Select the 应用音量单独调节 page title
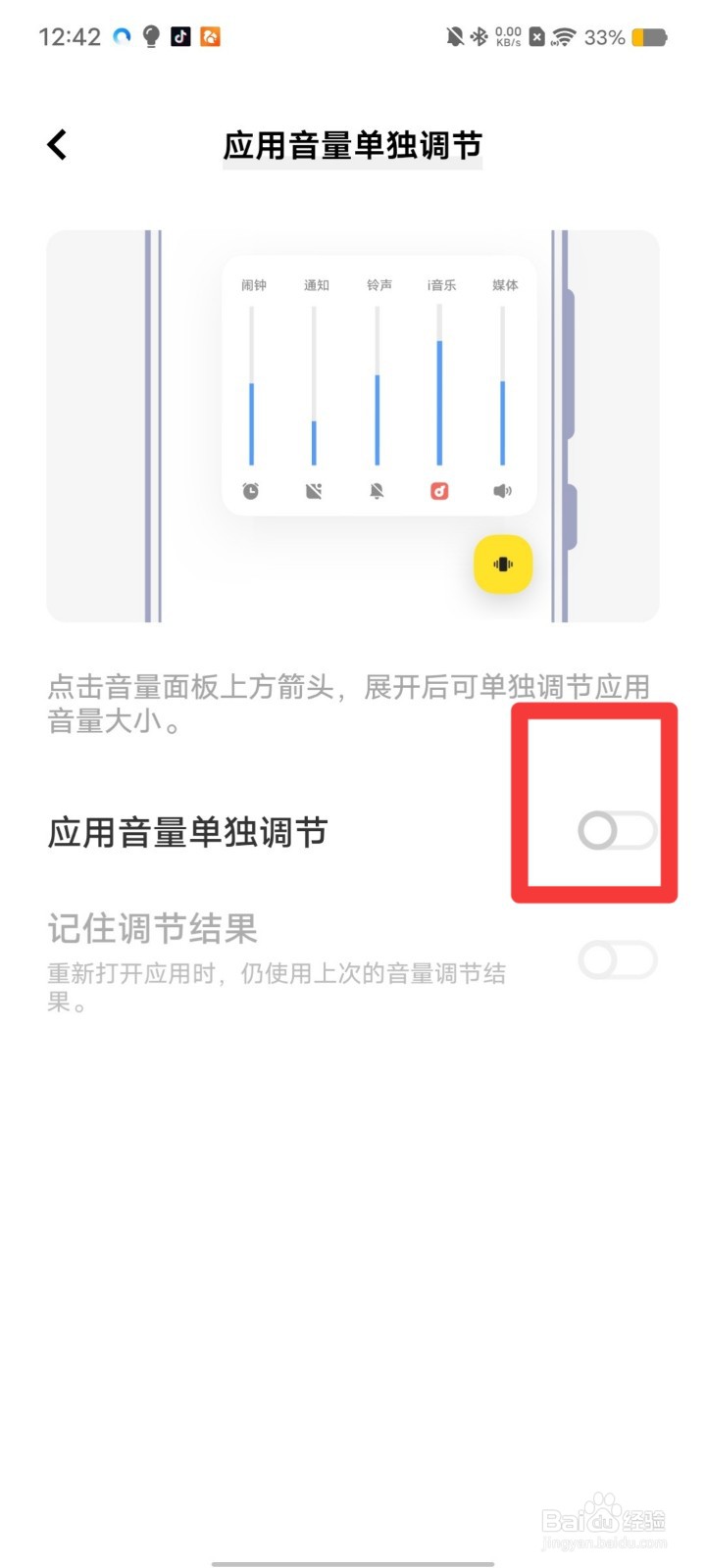The height and width of the screenshot is (1568, 706). point(353,144)
